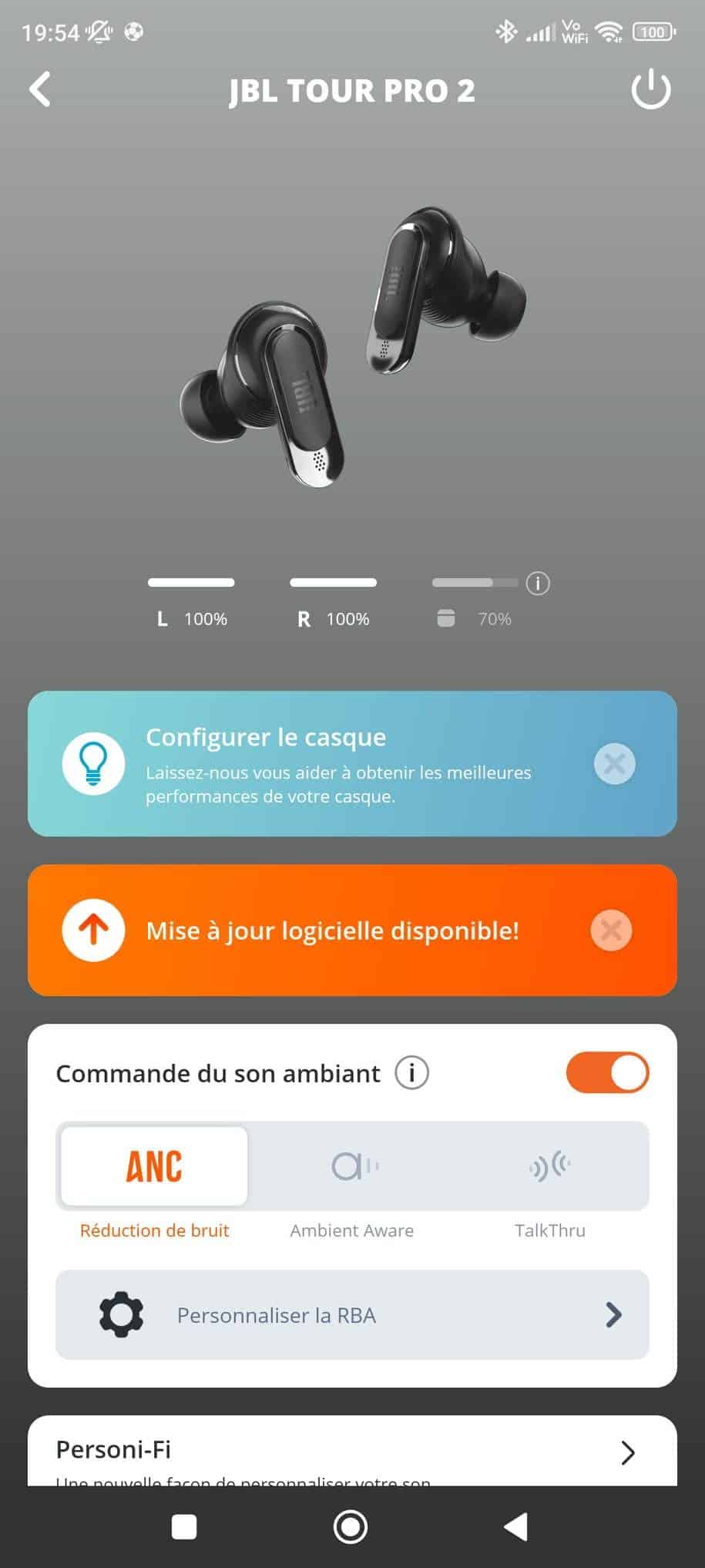Screen dimensions: 705x1568
Task: Toggle off Commande du son ambiant
Action: pyautogui.click(x=608, y=1072)
